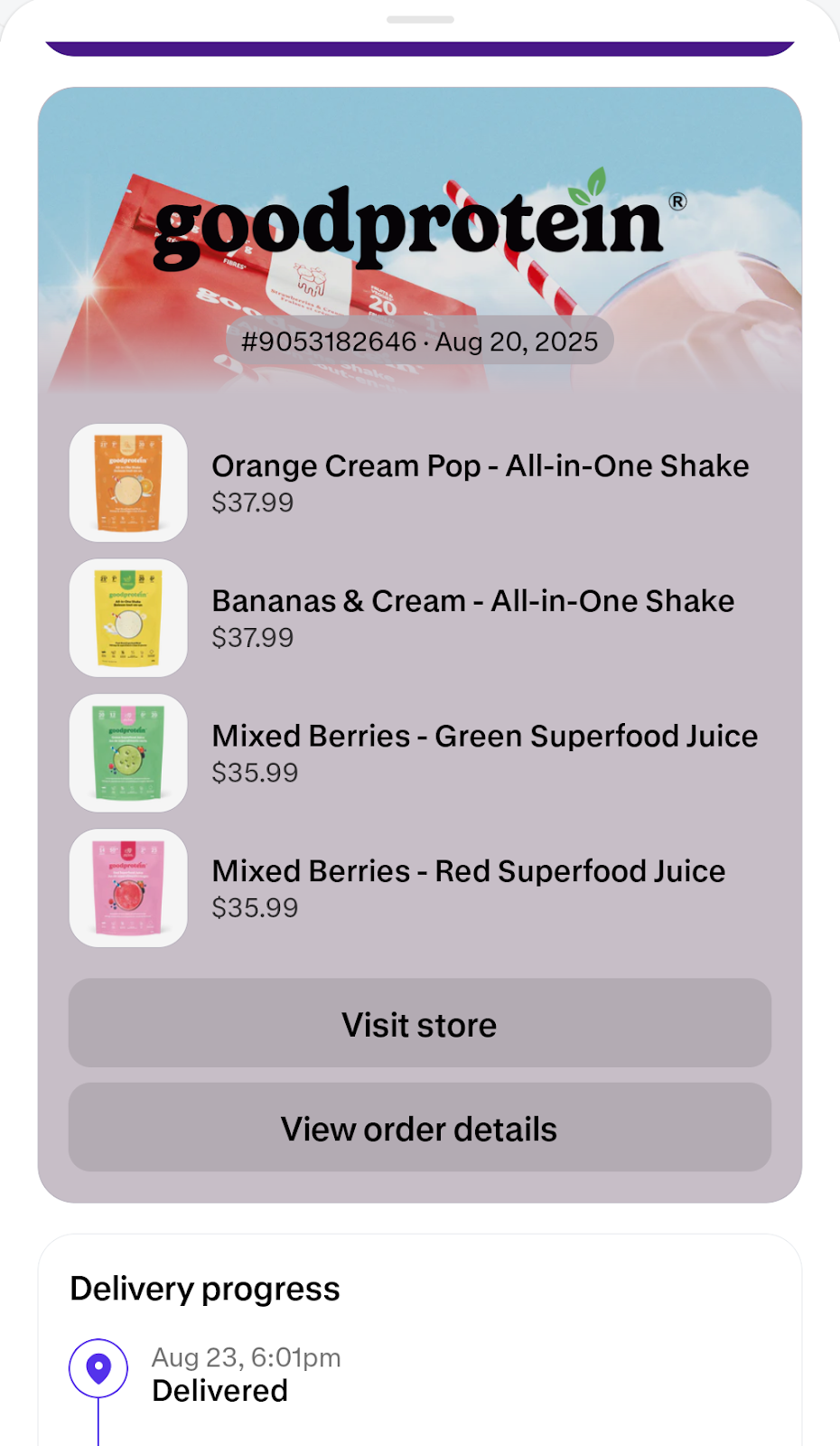This screenshot has width=840, height=1446.
Task: Open View order details
Action: tap(419, 1128)
